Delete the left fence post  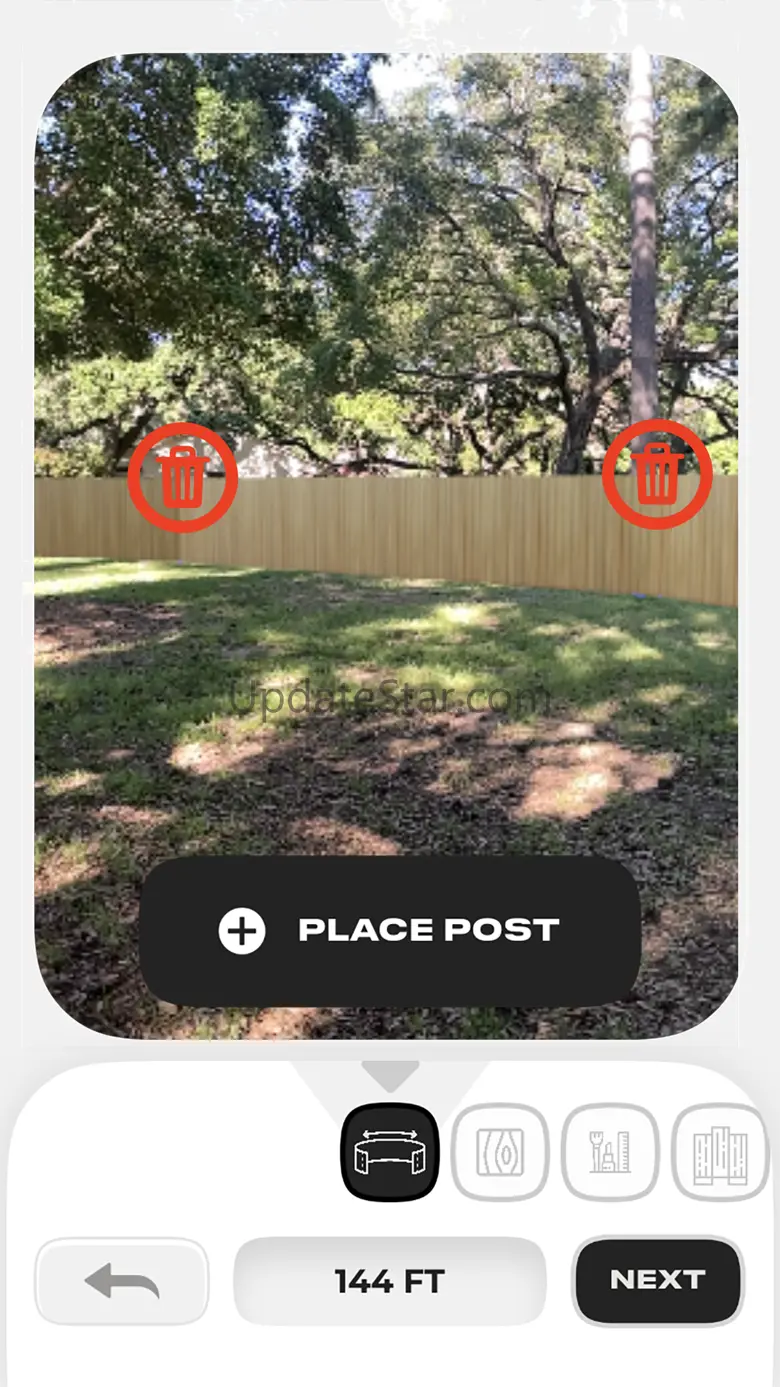tap(182, 477)
